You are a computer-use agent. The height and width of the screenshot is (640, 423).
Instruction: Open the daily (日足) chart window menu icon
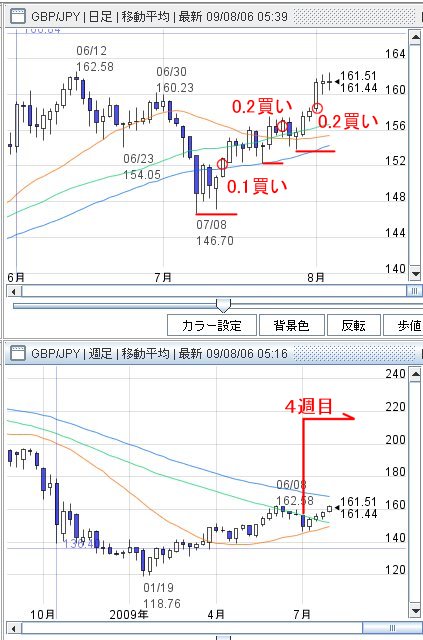coord(18,17)
